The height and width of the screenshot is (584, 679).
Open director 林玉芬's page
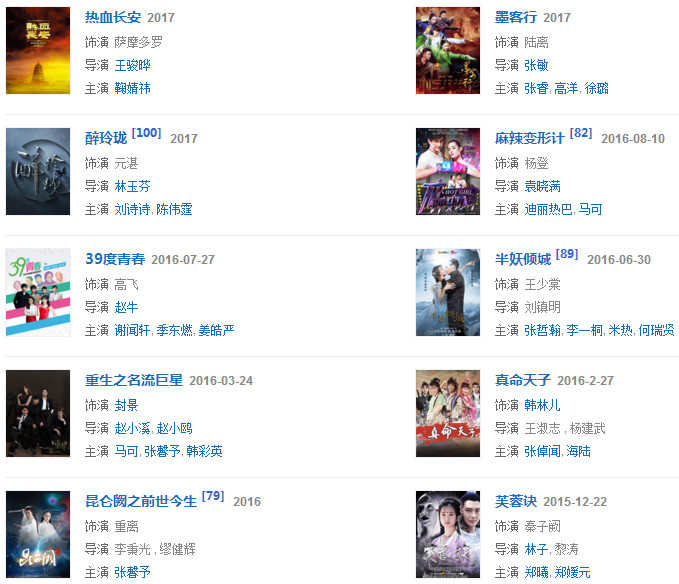pyautogui.click(x=132, y=186)
